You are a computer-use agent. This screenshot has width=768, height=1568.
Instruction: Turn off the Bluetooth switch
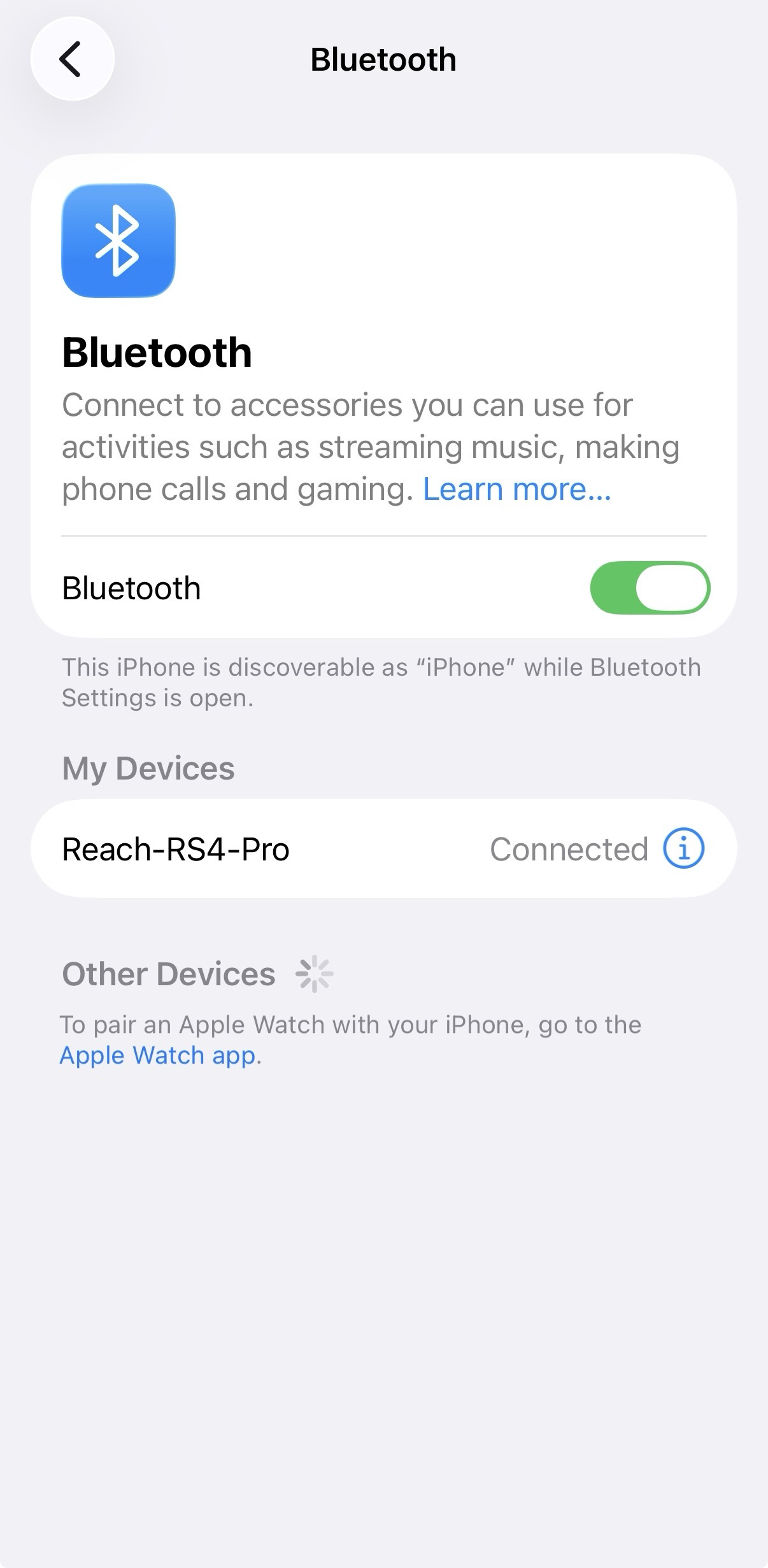click(650, 588)
